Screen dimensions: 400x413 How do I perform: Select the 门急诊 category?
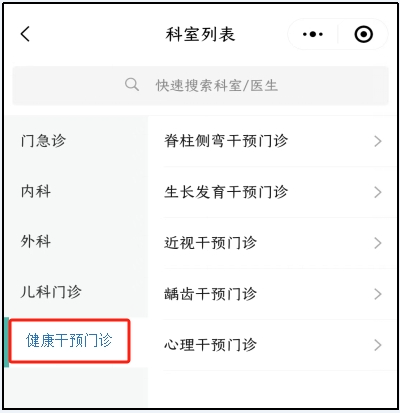(76, 141)
